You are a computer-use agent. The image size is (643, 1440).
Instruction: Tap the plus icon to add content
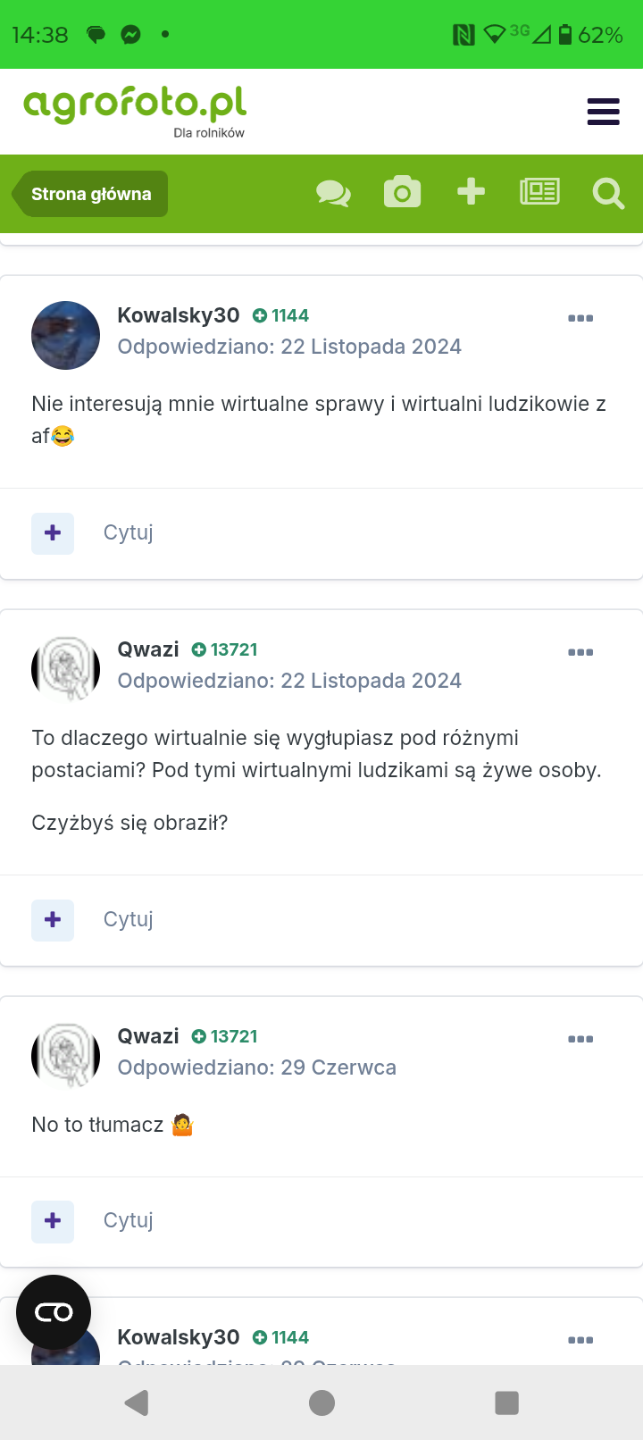471,192
